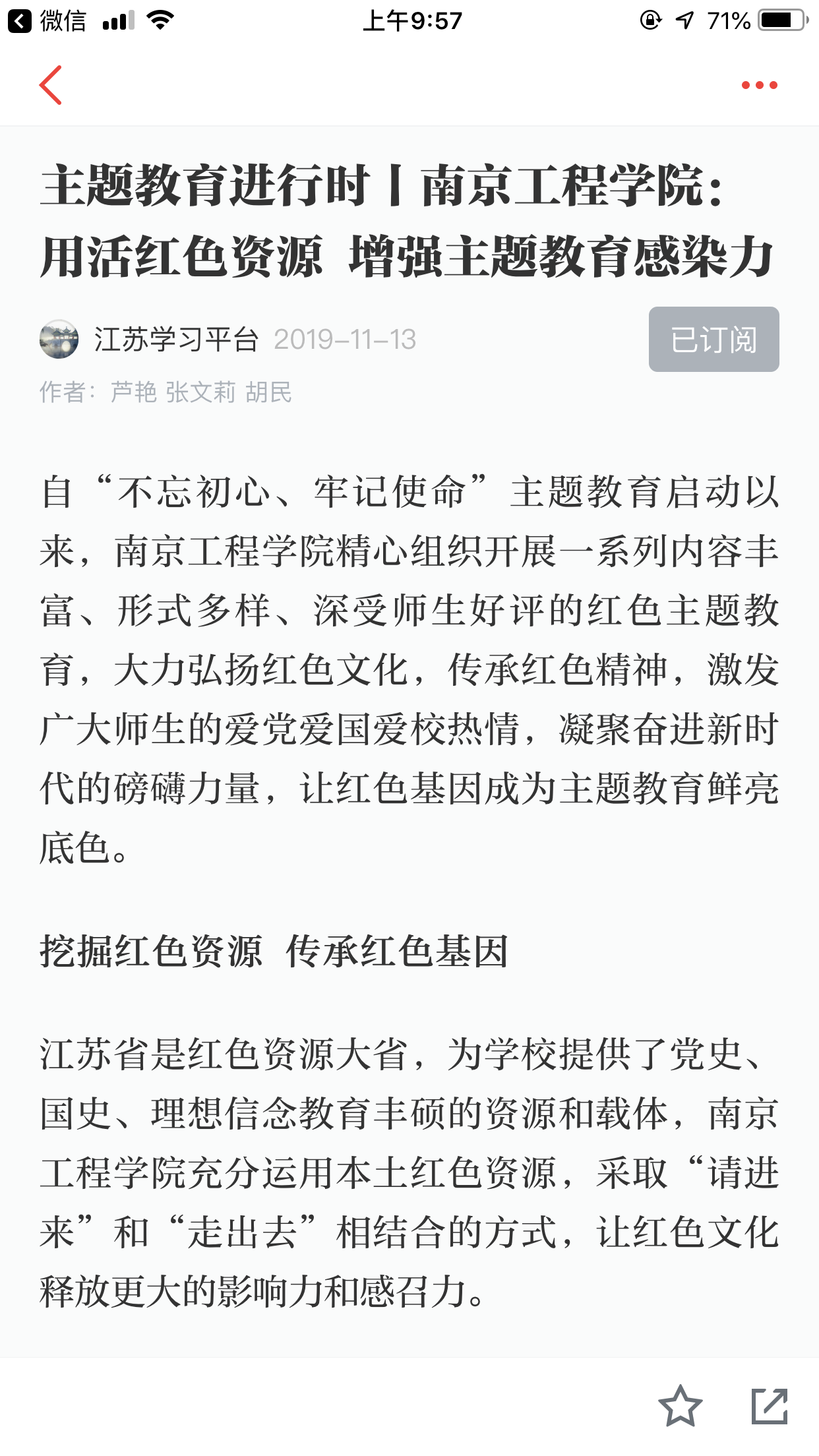The height and width of the screenshot is (1456, 819).
Task: Share this article
Action: (770, 1405)
